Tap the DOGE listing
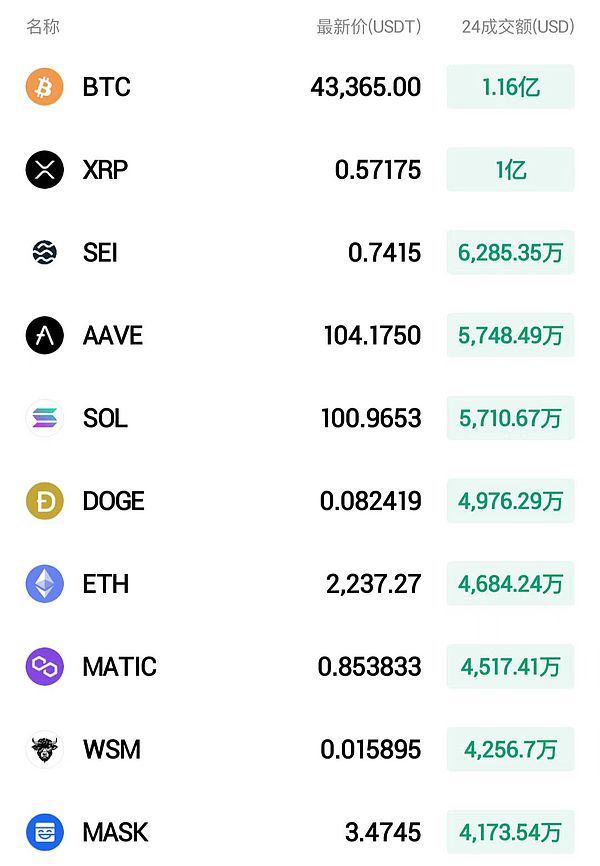600x866 pixels. tap(113, 501)
